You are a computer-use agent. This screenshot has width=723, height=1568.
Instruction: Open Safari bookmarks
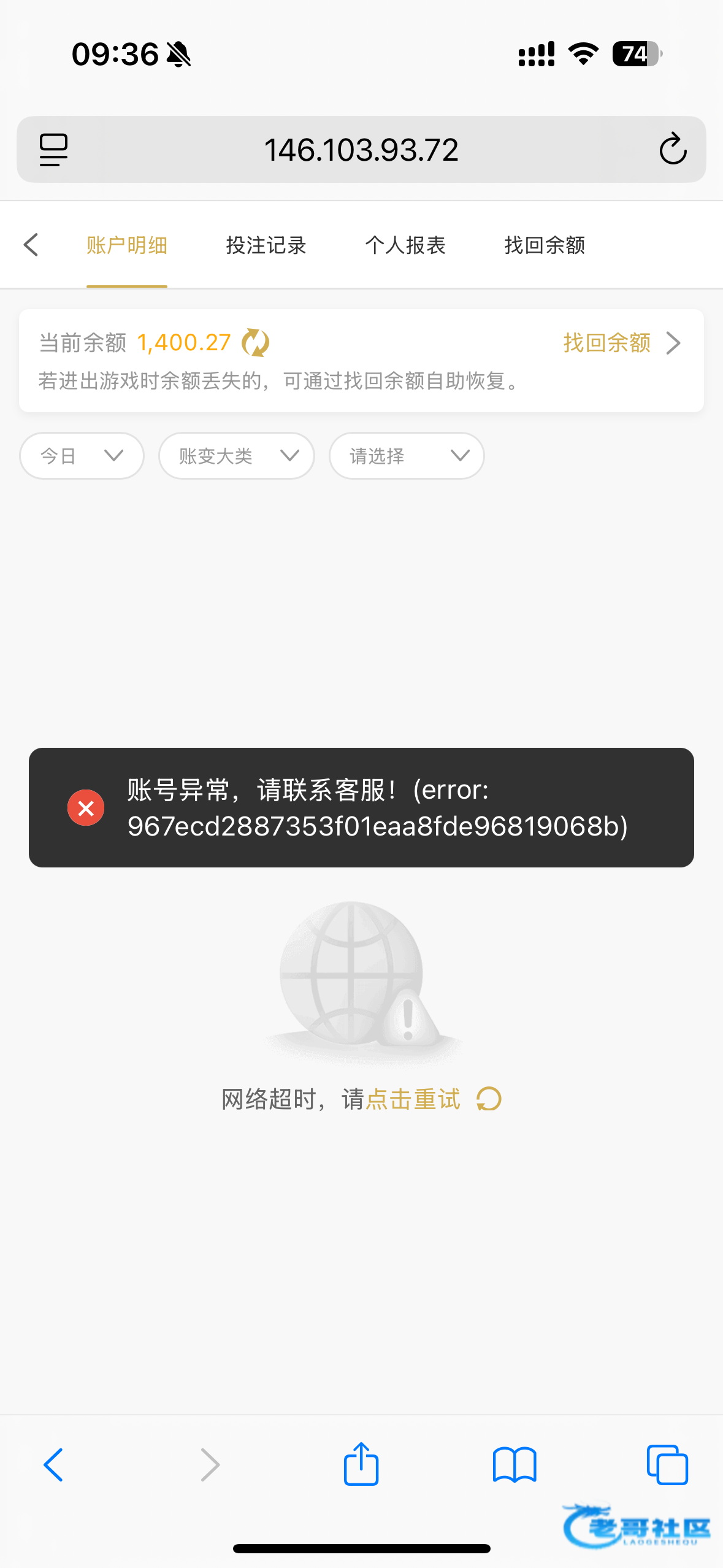click(x=515, y=1465)
